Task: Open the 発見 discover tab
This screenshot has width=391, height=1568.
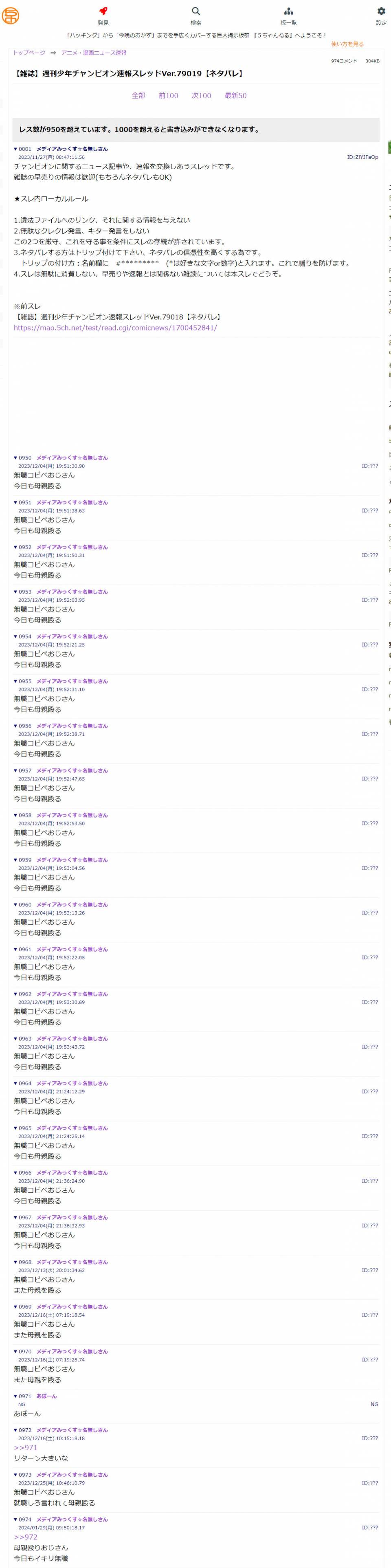Action: tap(103, 16)
